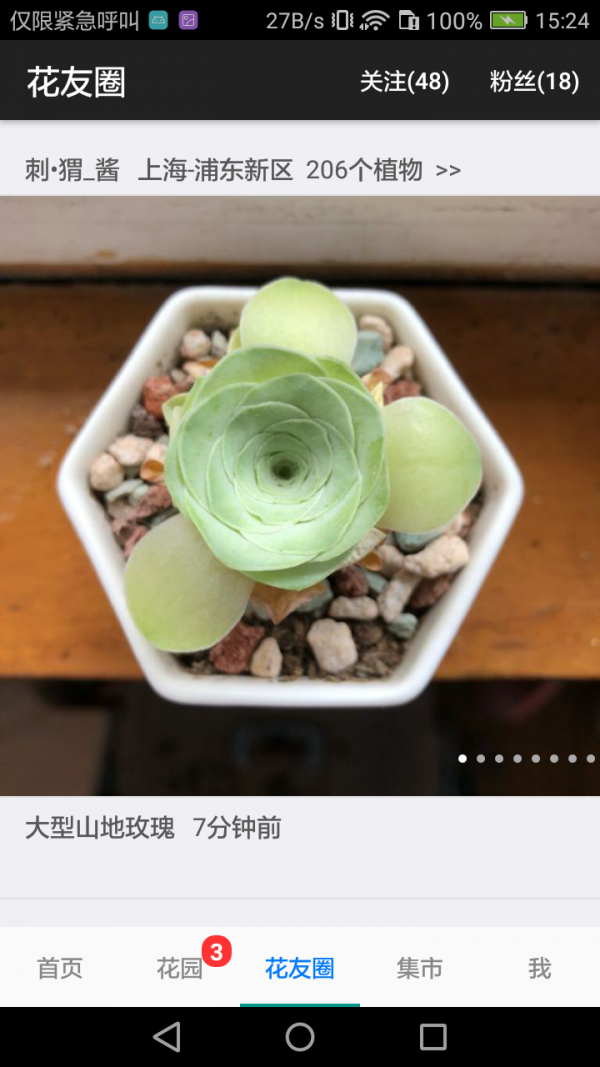Open 刺·猬_酱's profile header row

243,170
